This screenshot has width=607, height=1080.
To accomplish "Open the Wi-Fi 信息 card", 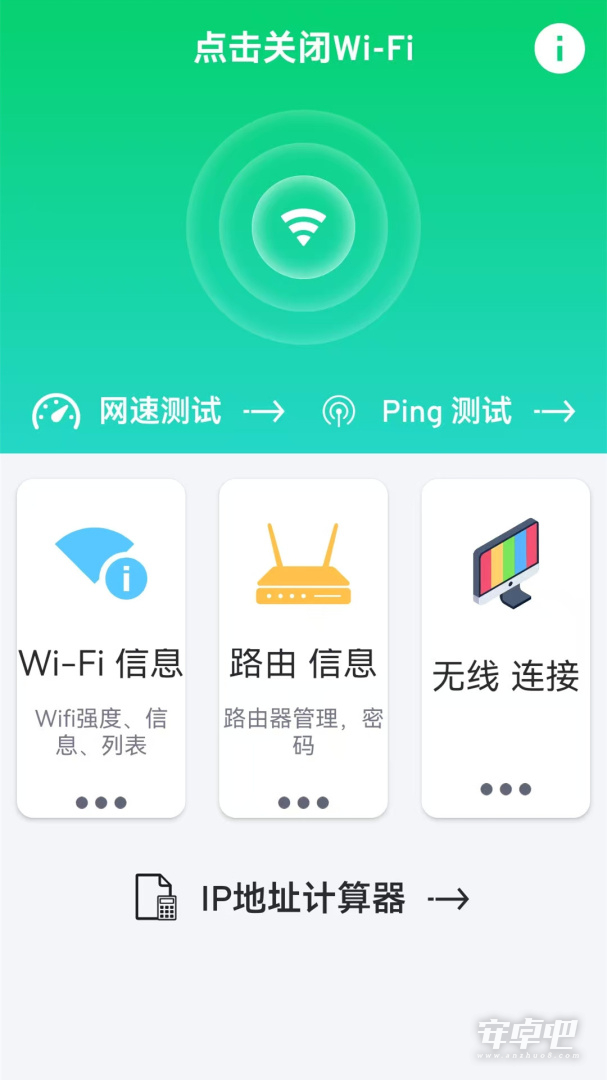I will [101, 648].
